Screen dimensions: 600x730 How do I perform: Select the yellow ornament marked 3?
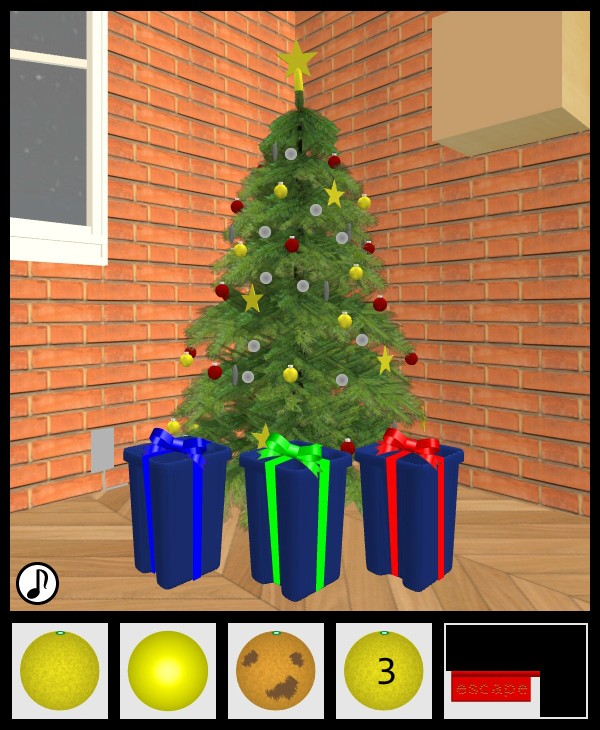click(384, 671)
